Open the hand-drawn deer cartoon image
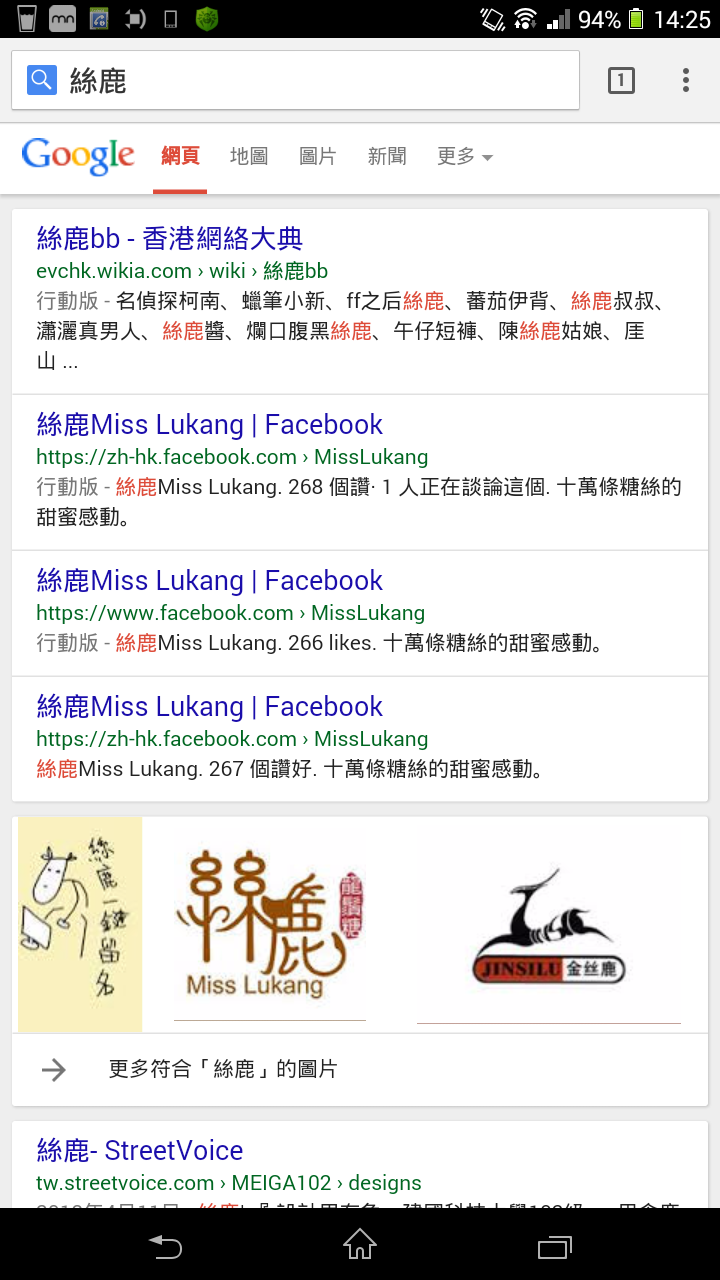 click(80, 924)
